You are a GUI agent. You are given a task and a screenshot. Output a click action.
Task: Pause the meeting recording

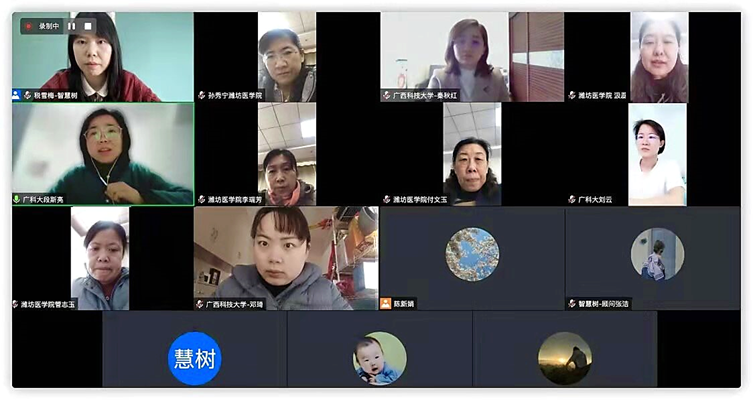tap(71, 26)
